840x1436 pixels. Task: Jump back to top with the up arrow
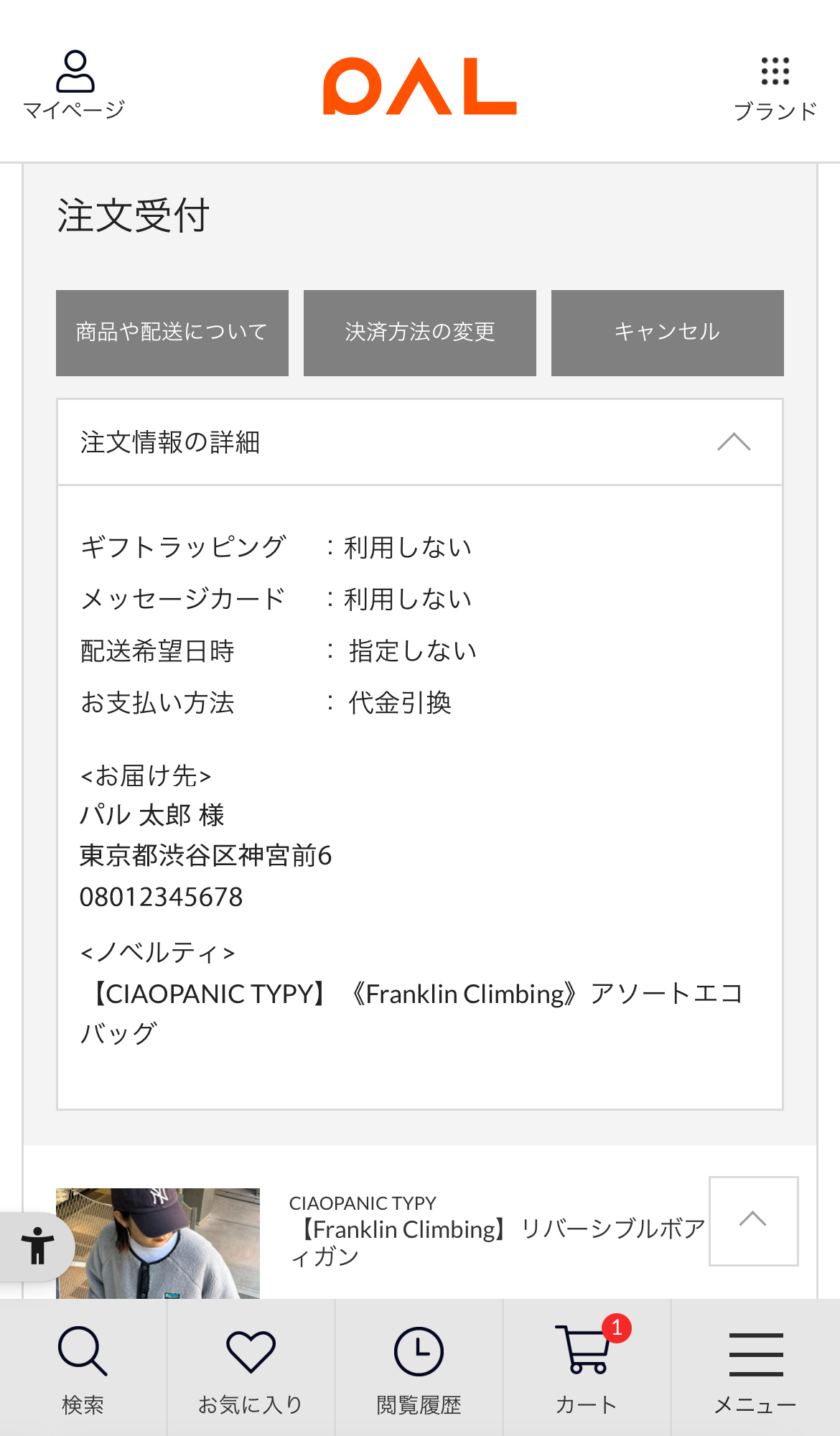tap(753, 1221)
